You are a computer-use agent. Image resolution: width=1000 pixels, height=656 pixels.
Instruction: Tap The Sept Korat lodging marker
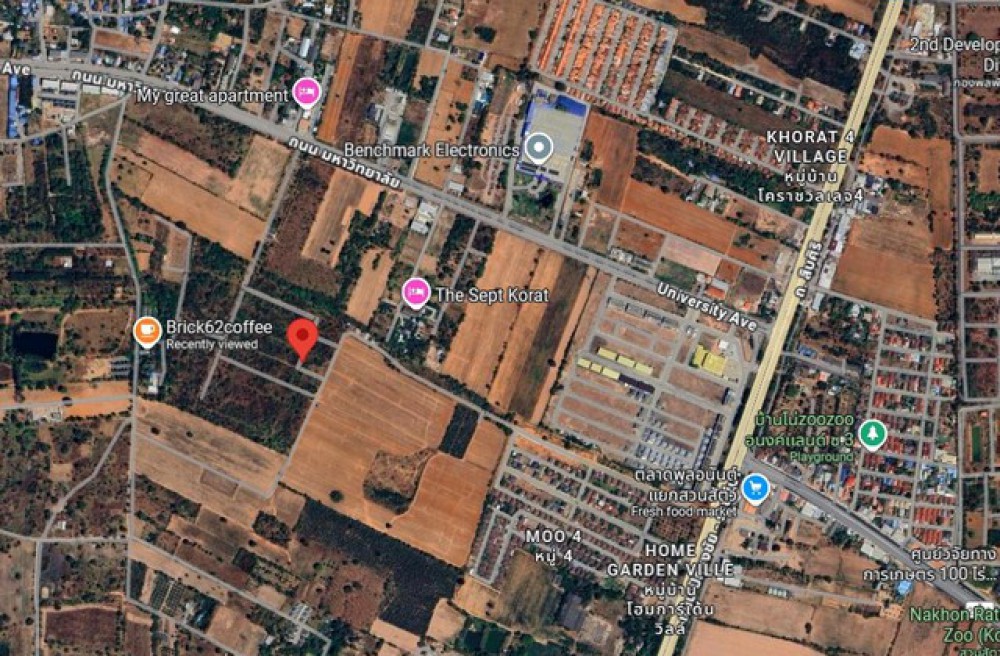416,293
